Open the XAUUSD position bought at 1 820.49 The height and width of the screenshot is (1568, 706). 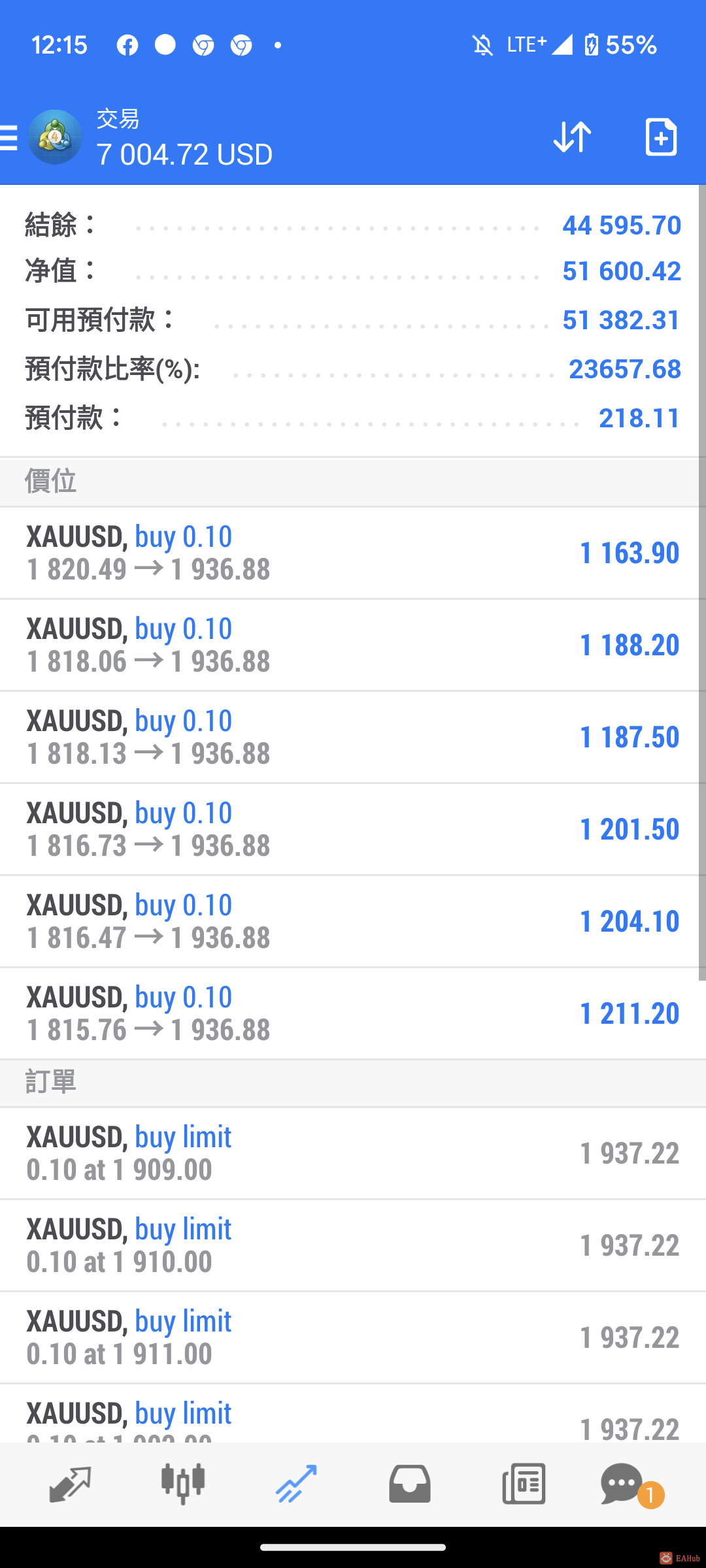pos(353,553)
